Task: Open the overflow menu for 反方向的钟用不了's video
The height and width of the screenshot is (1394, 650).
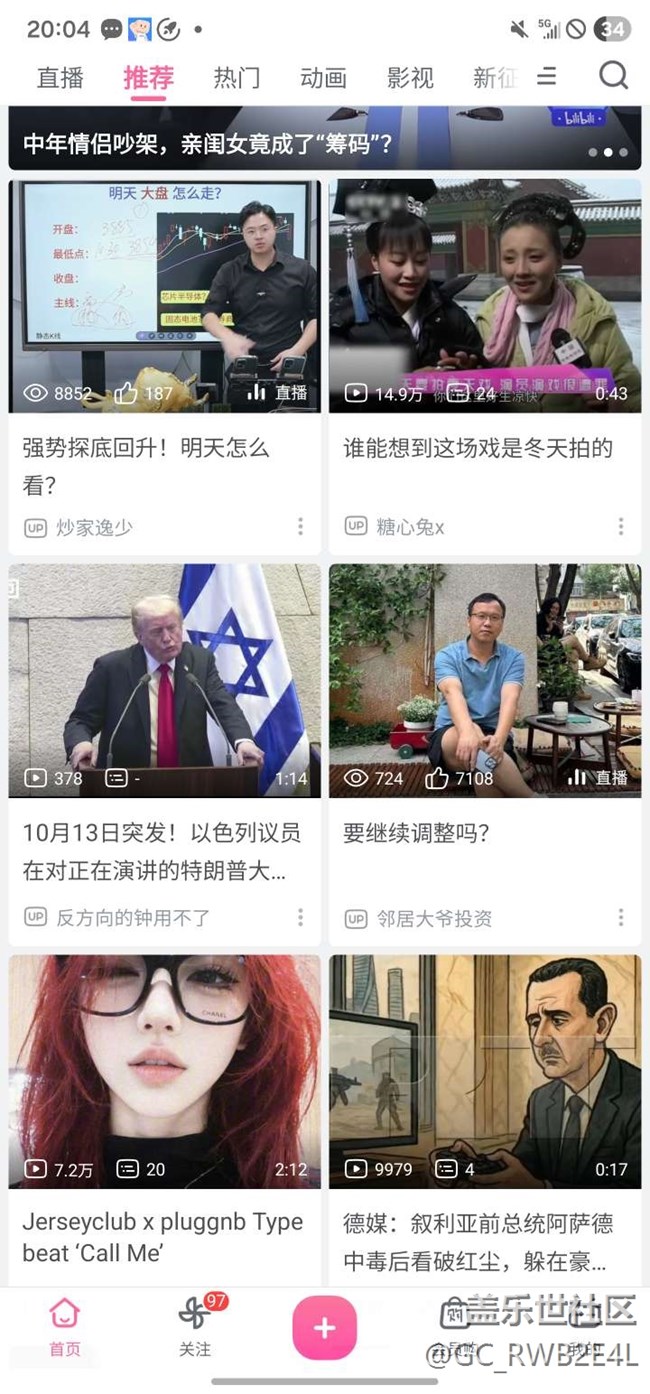Action: [x=300, y=917]
